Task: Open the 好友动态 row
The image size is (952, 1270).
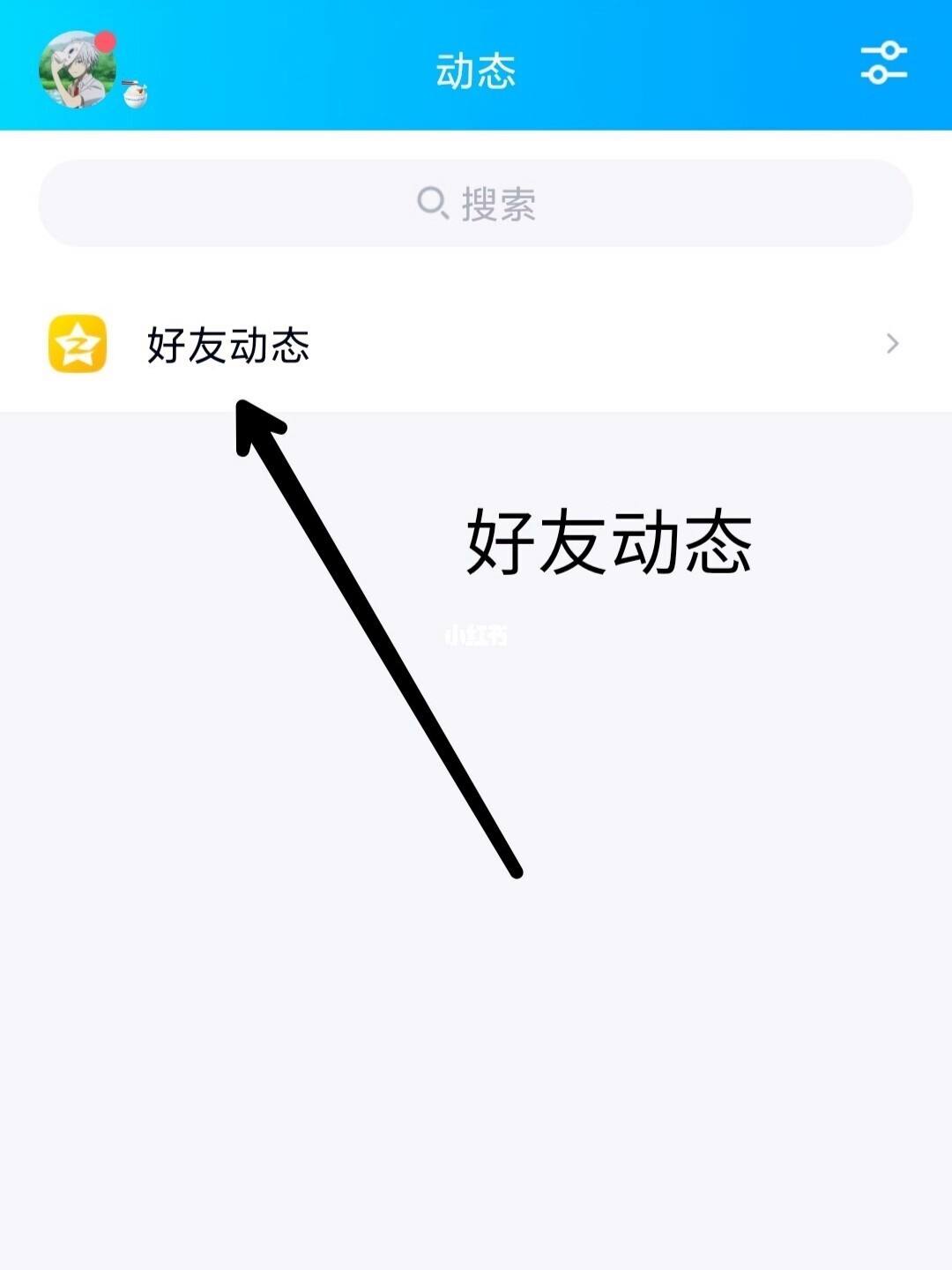Action: [476, 344]
